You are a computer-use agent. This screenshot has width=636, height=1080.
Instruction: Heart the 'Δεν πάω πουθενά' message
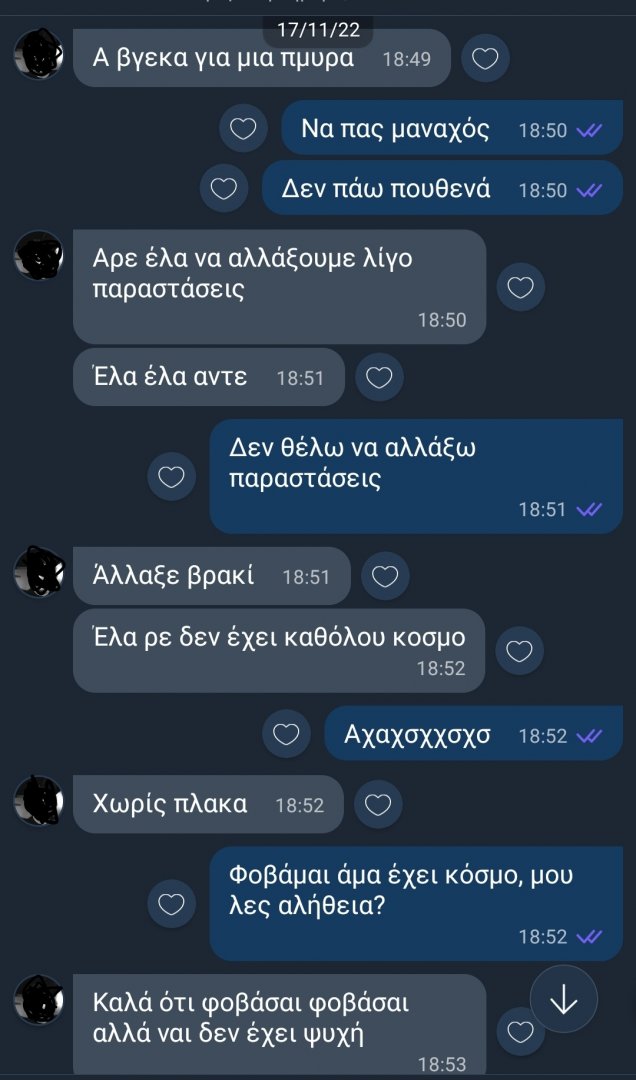223,188
